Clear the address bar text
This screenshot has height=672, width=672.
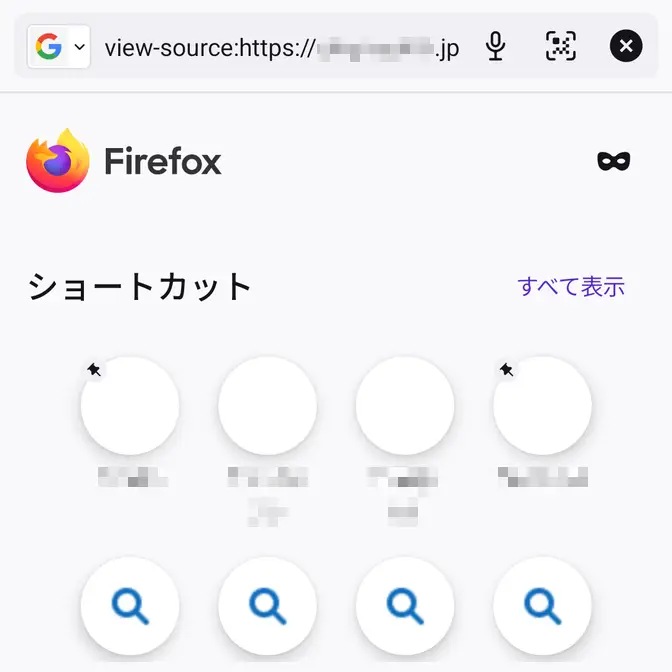pyautogui.click(x=626, y=46)
